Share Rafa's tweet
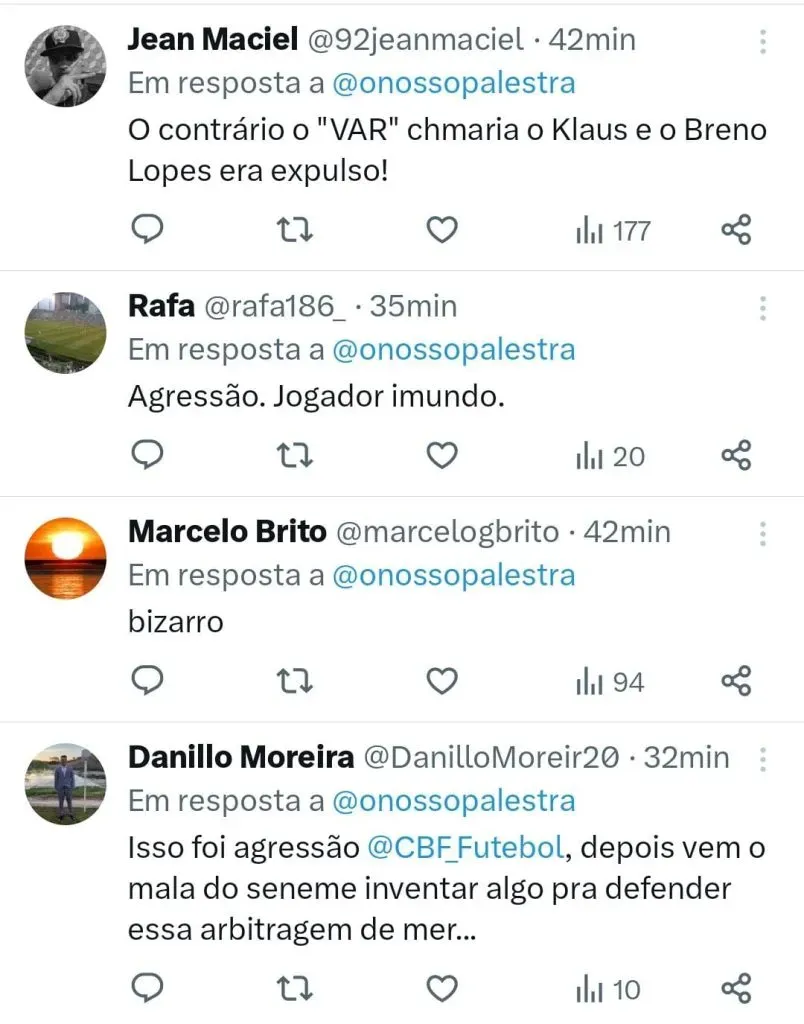This screenshot has height=1024, width=804. (736, 457)
